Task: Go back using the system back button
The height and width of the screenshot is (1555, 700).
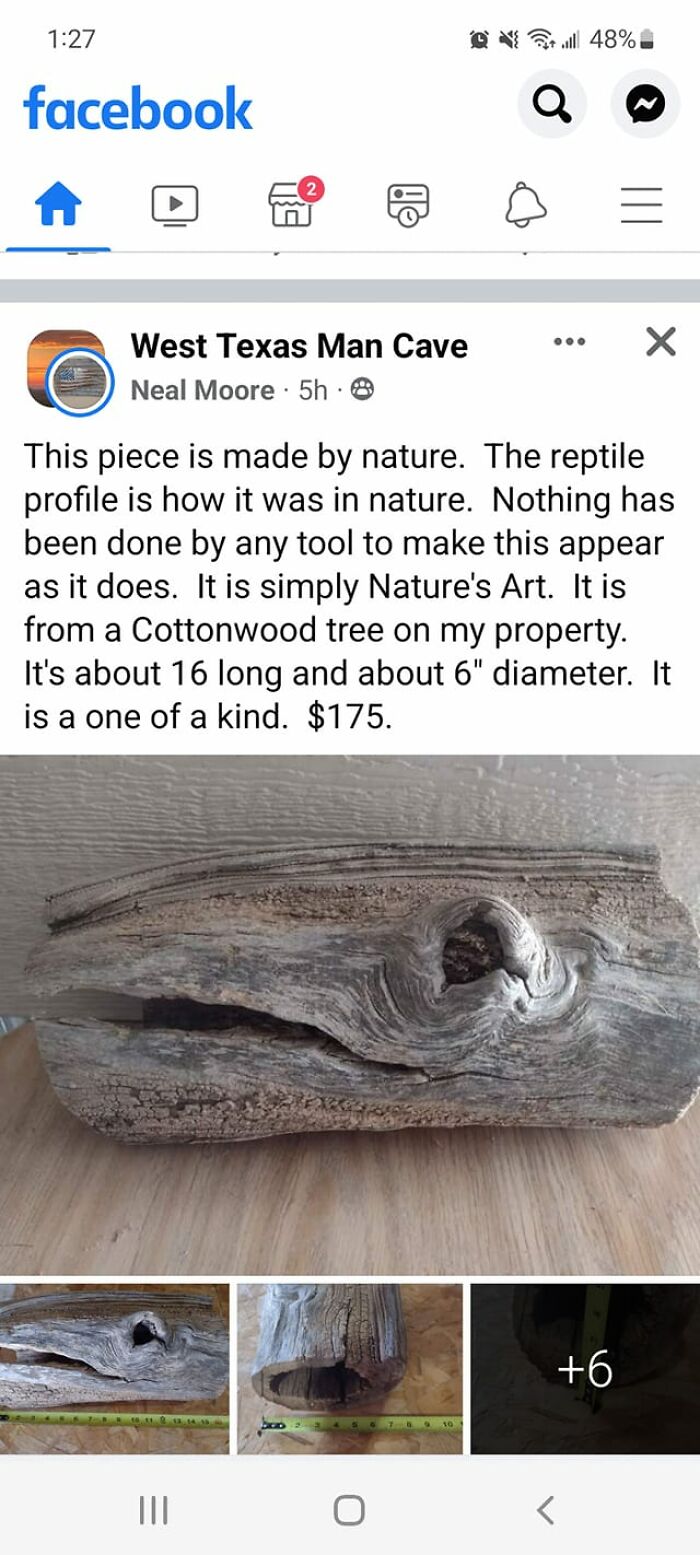Action: click(x=545, y=1509)
